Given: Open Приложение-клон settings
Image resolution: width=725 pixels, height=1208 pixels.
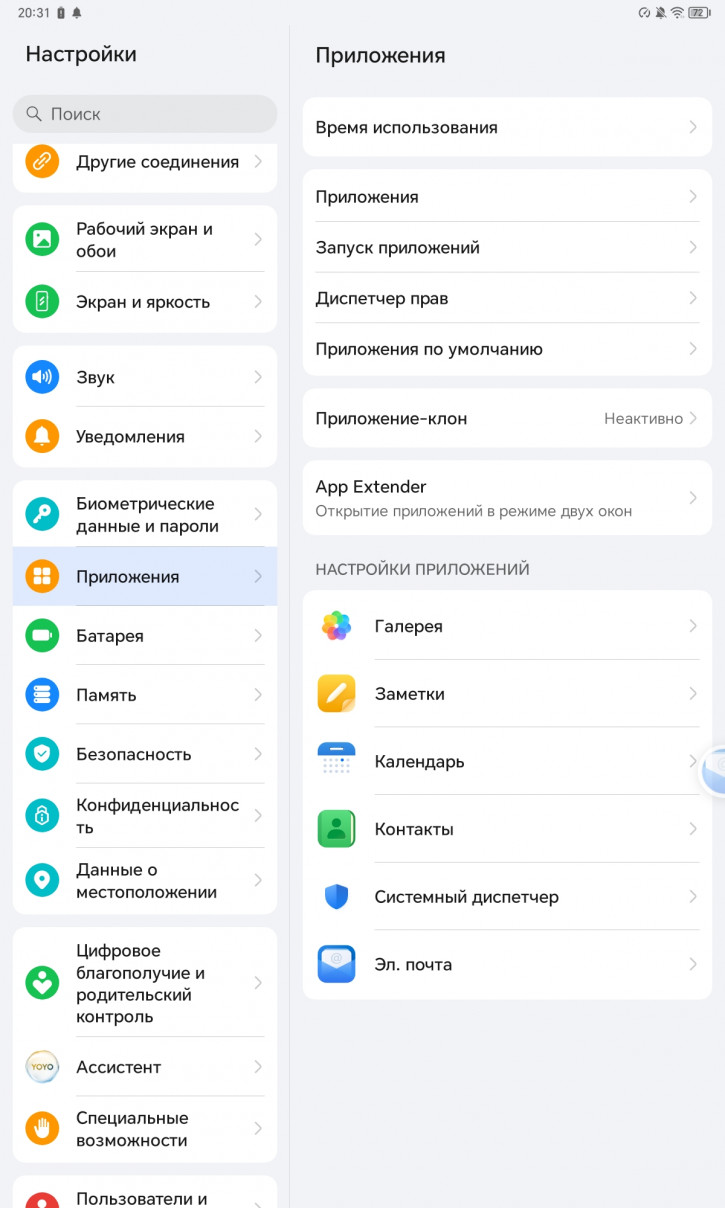Looking at the screenshot, I should point(506,419).
